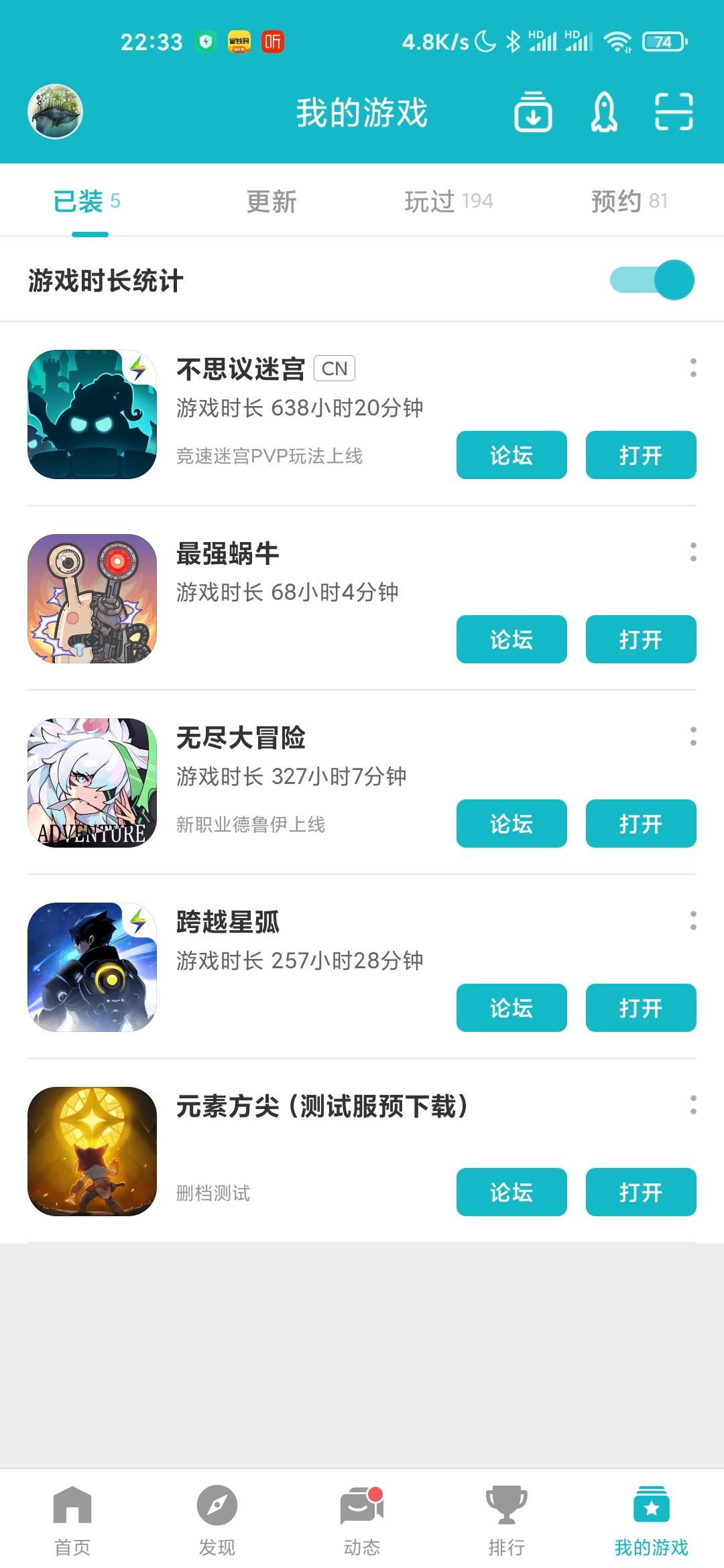Screen dimensions: 724x1568
Task: Toggle off 游戏时长统计 switch
Action: coord(652,280)
